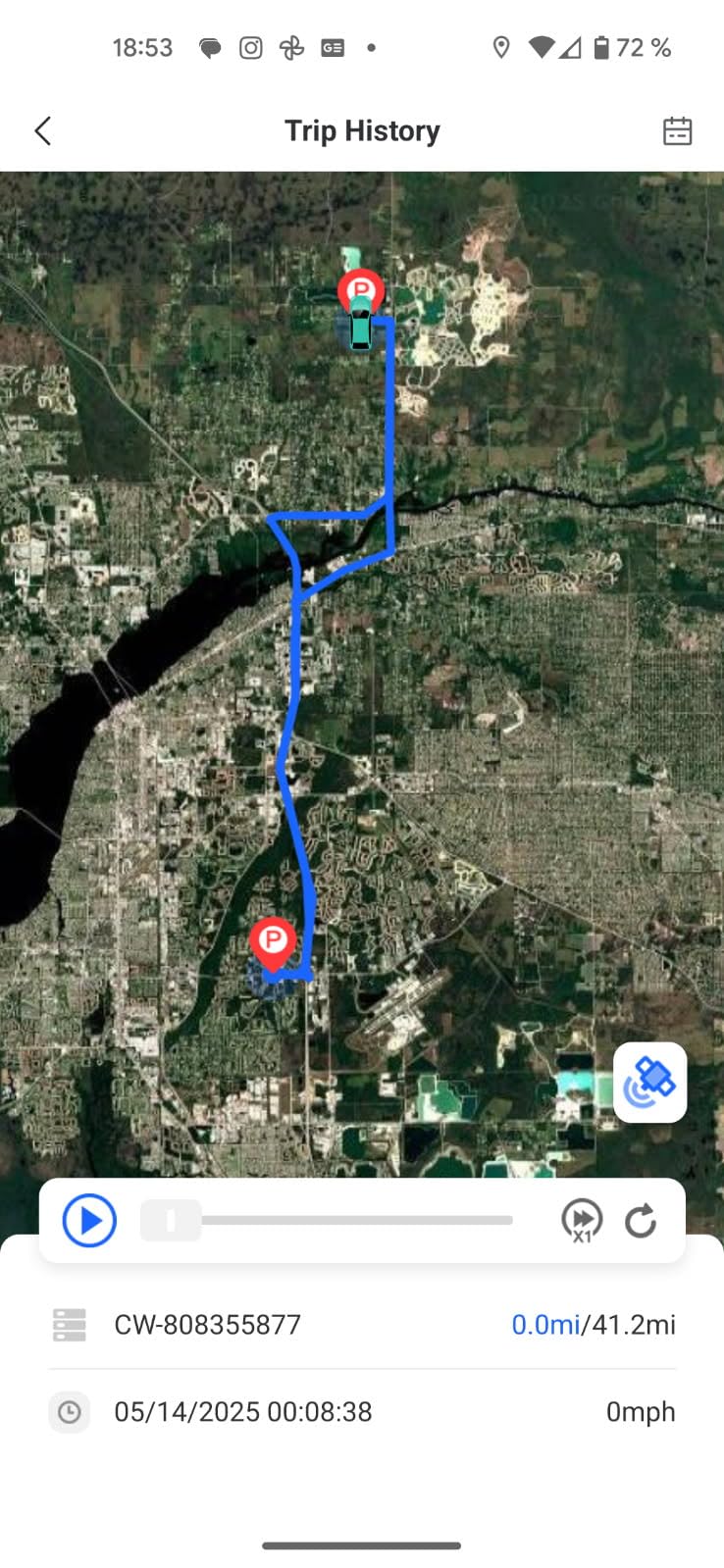The width and height of the screenshot is (724, 1568).
Task: Tap the 0mph current speed readout
Action: point(641,1412)
